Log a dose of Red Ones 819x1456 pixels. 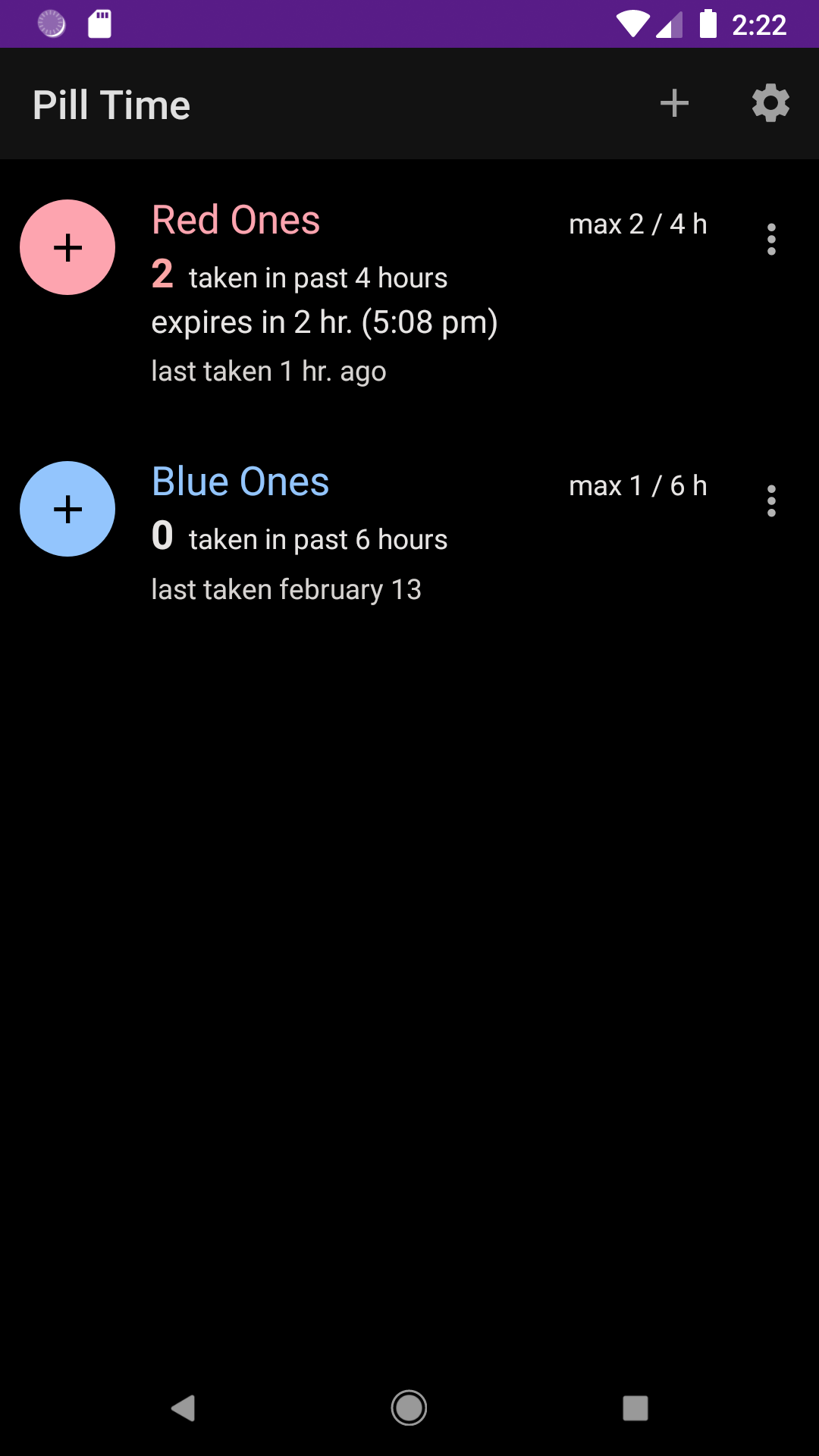(x=67, y=247)
